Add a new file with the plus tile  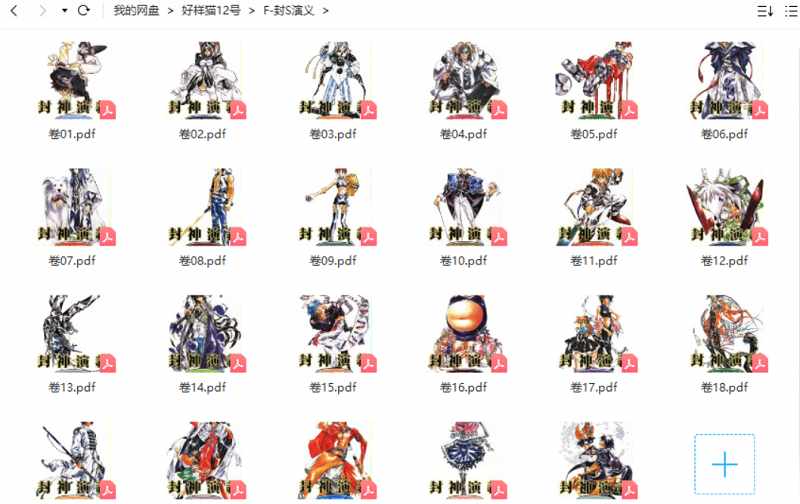(724, 464)
